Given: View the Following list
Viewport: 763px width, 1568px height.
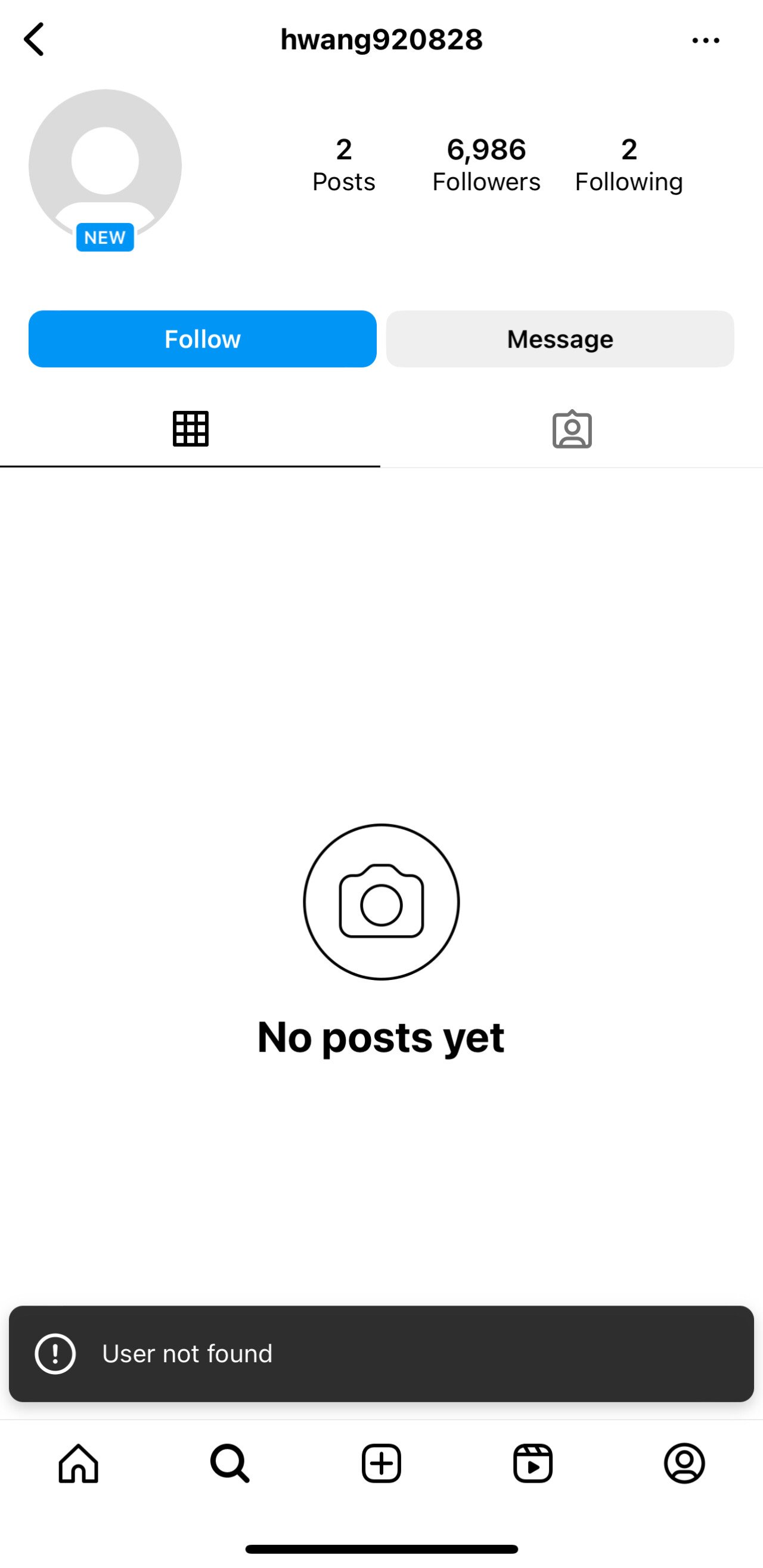Looking at the screenshot, I should point(628,165).
